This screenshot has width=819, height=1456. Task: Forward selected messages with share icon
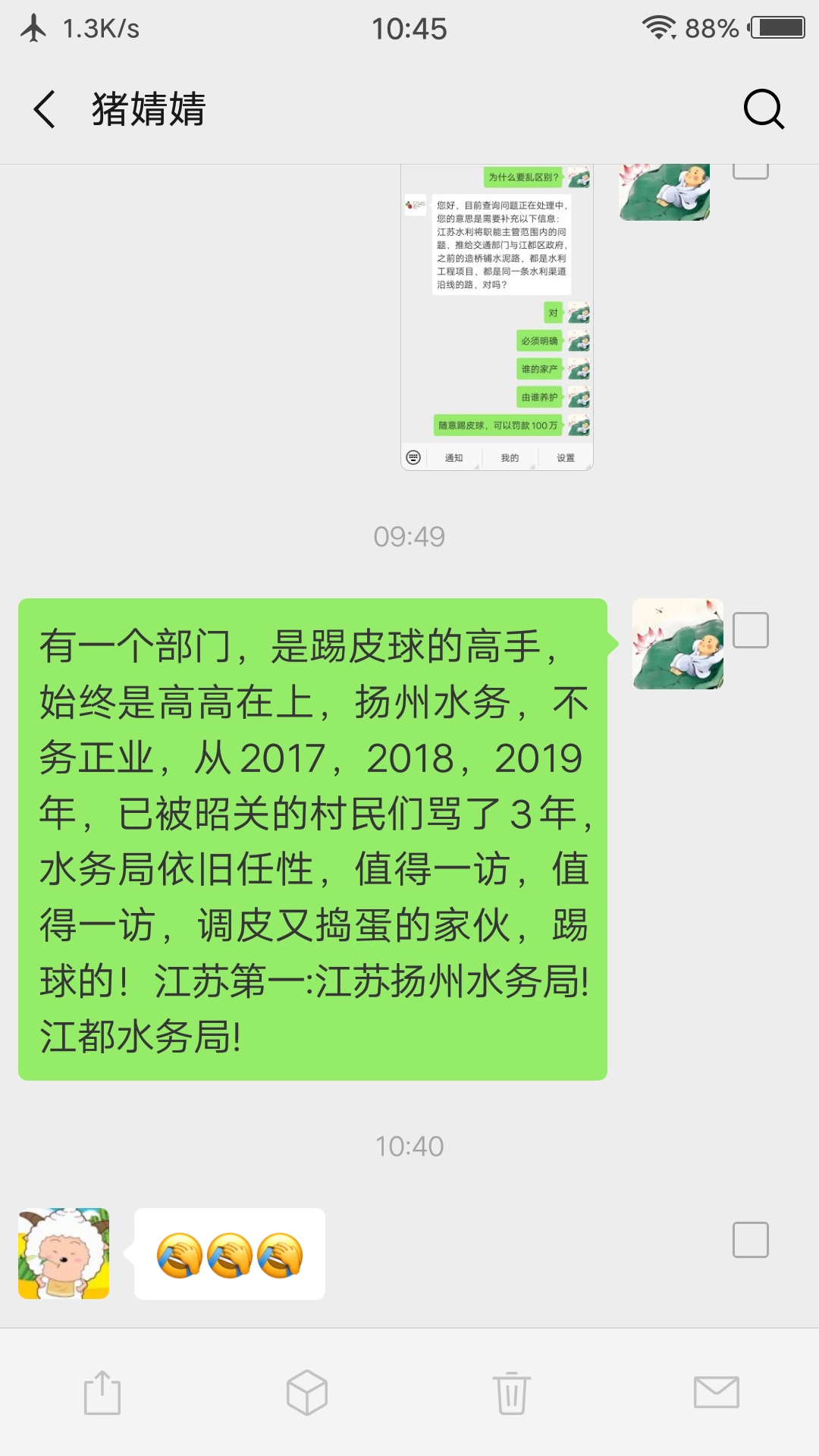click(x=102, y=1392)
